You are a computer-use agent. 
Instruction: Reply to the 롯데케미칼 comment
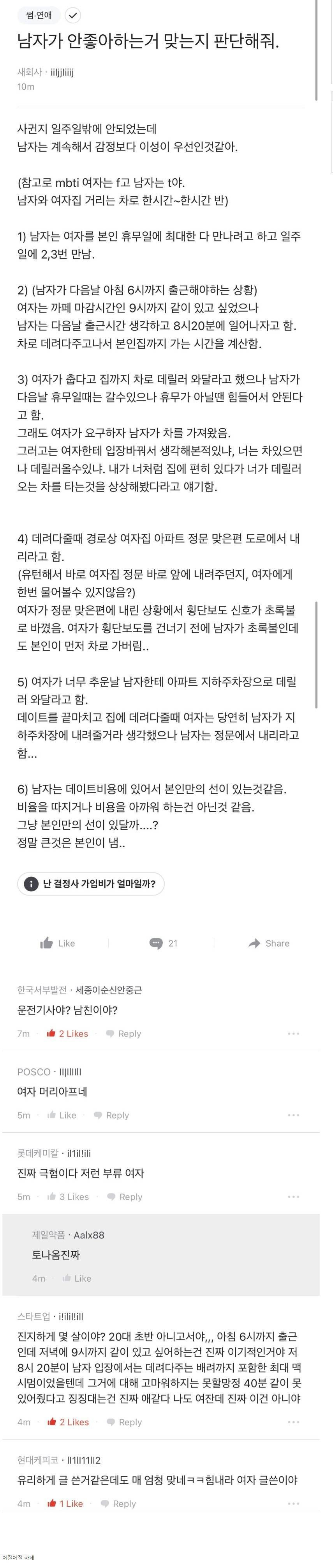(125, 1197)
